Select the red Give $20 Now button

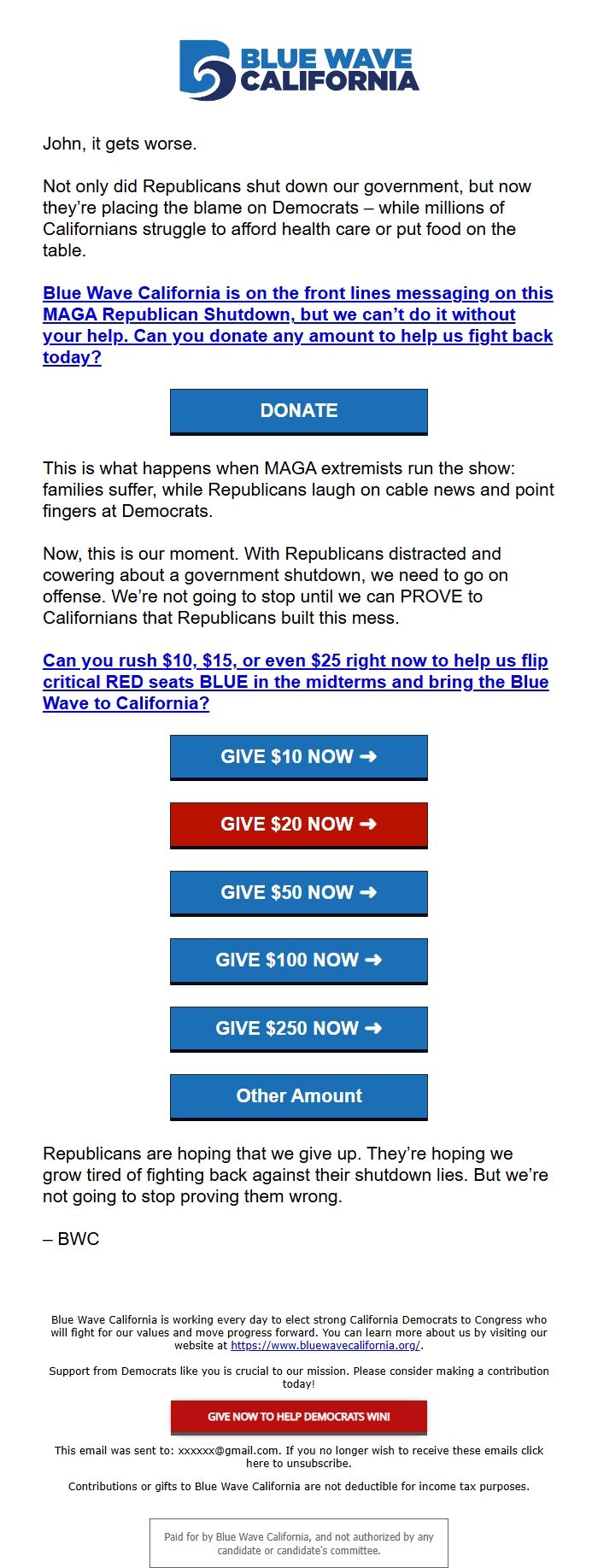[x=298, y=825]
